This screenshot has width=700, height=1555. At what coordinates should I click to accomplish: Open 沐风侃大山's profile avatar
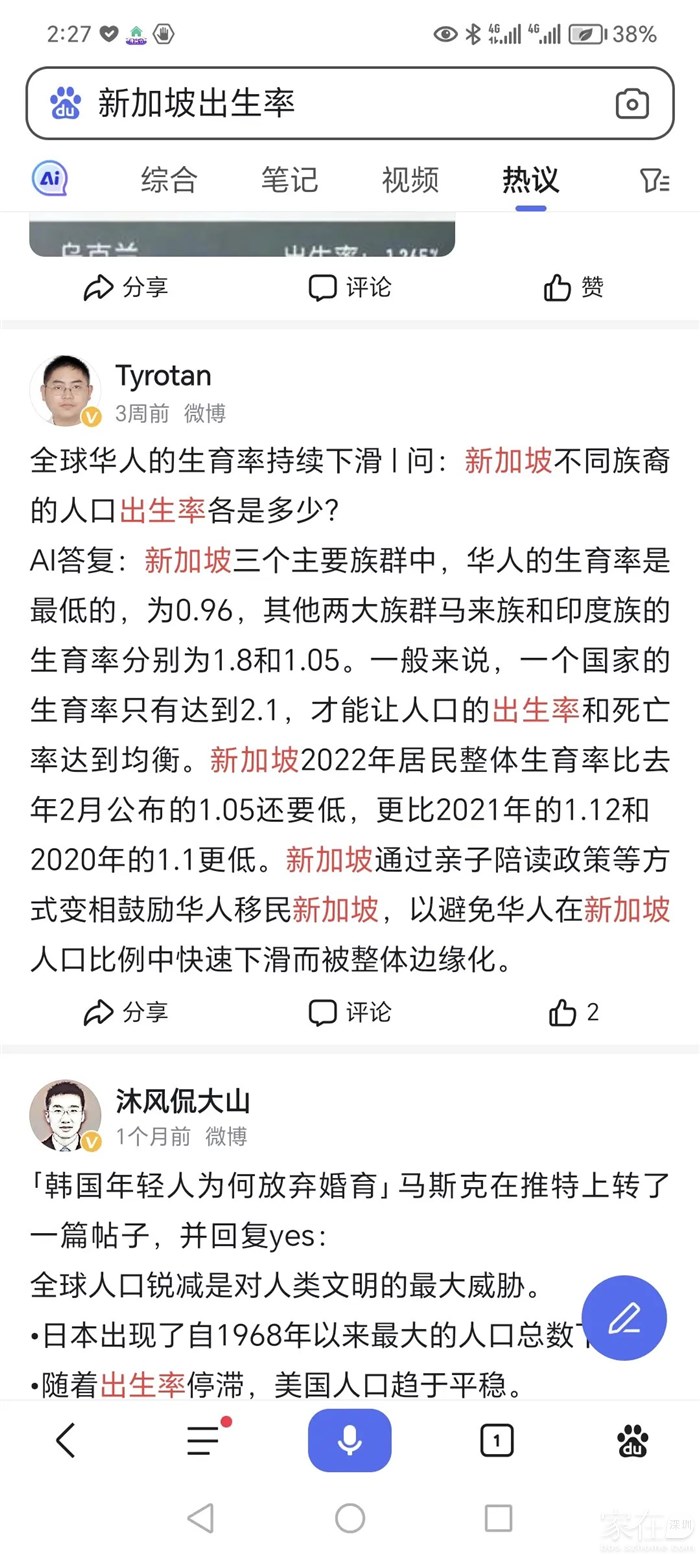tap(65, 1115)
